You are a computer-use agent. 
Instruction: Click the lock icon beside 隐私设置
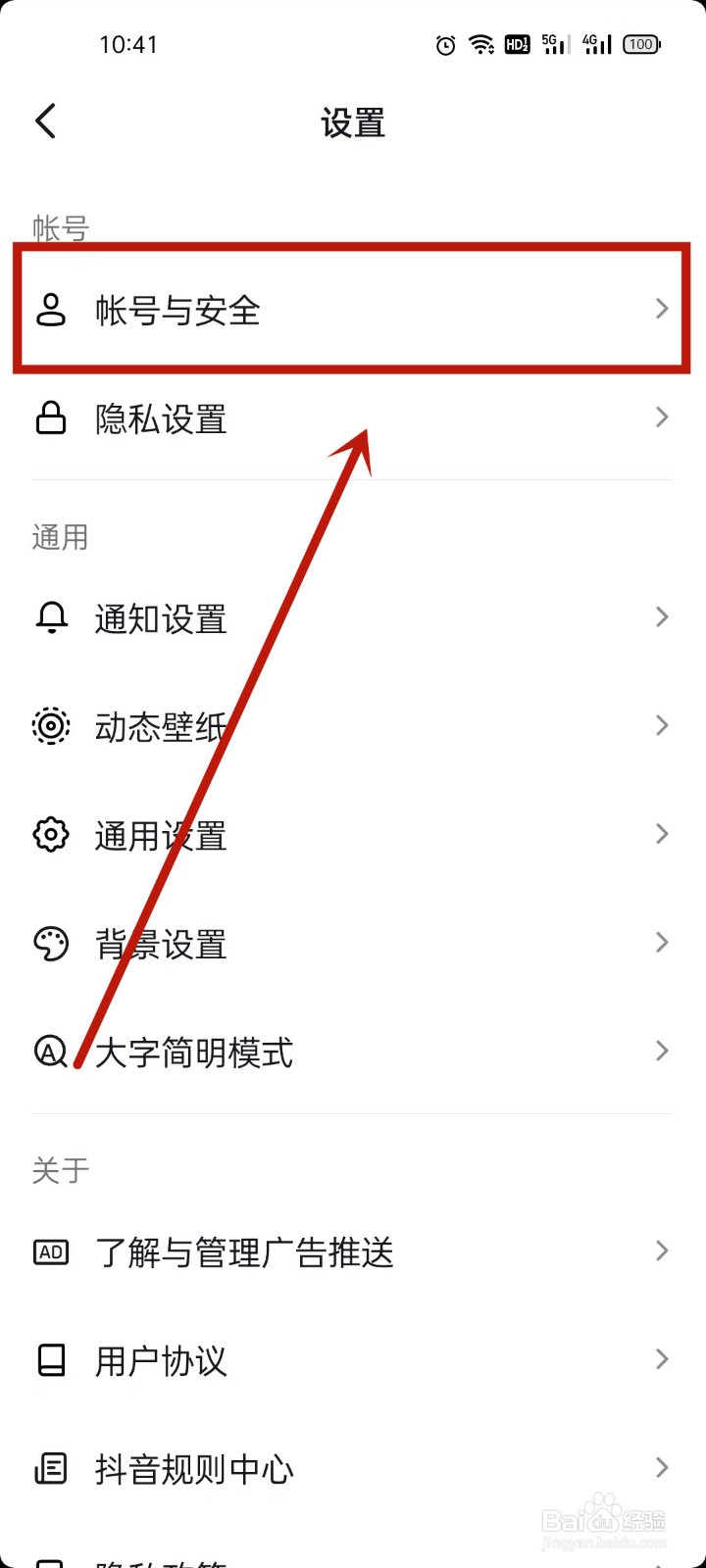(x=51, y=418)
